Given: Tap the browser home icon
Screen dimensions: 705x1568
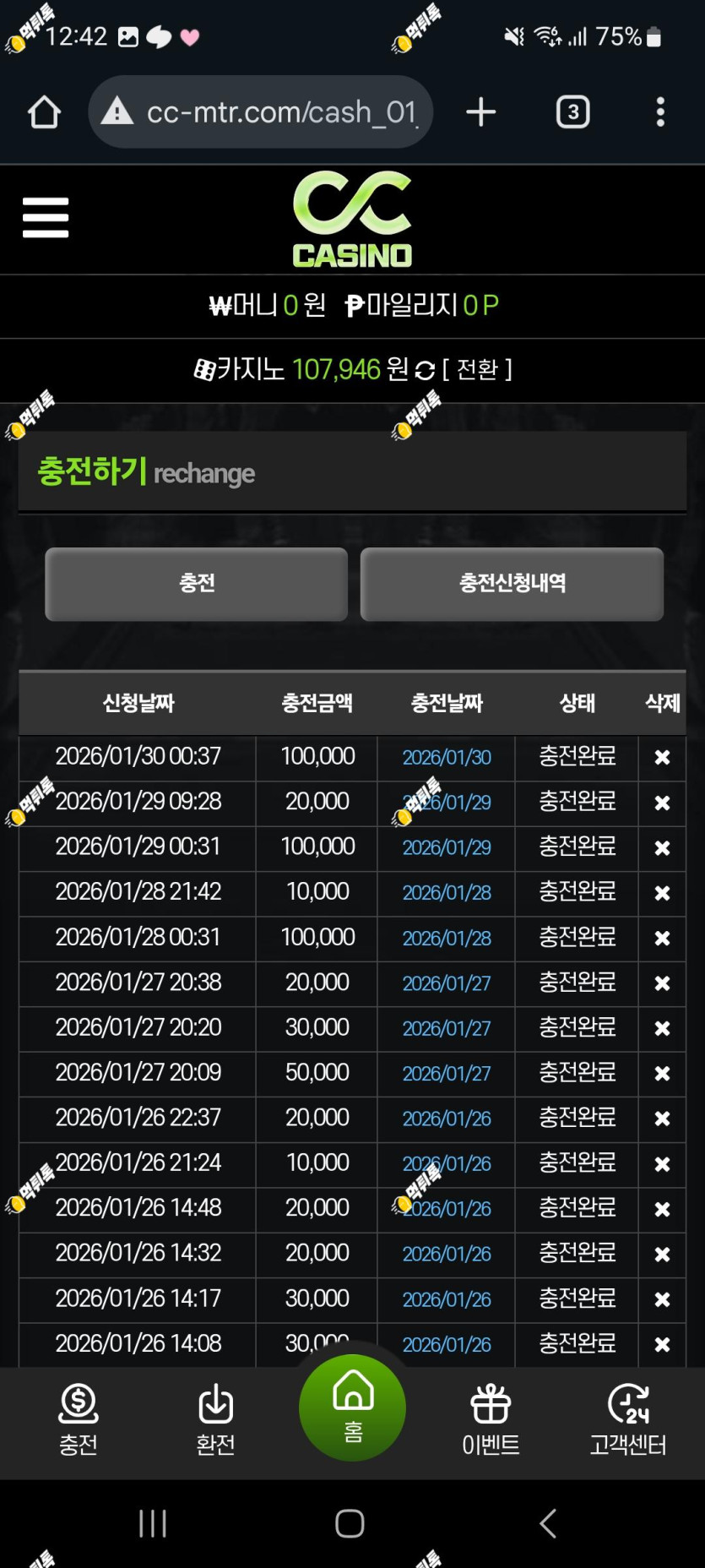Looking at the screenshot, I should [44, 112].
